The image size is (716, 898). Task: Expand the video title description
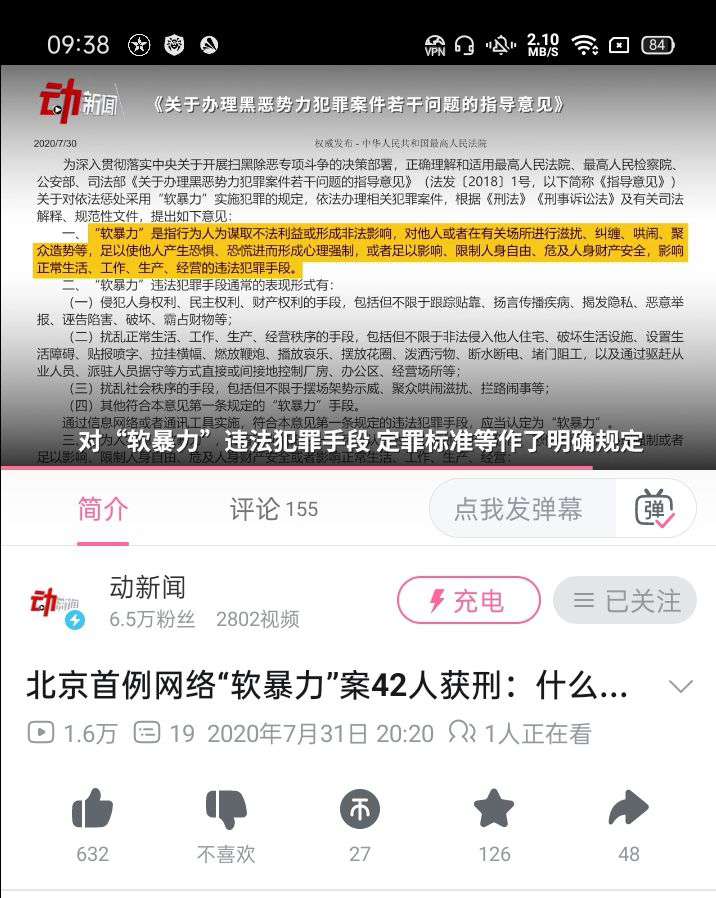680,686
